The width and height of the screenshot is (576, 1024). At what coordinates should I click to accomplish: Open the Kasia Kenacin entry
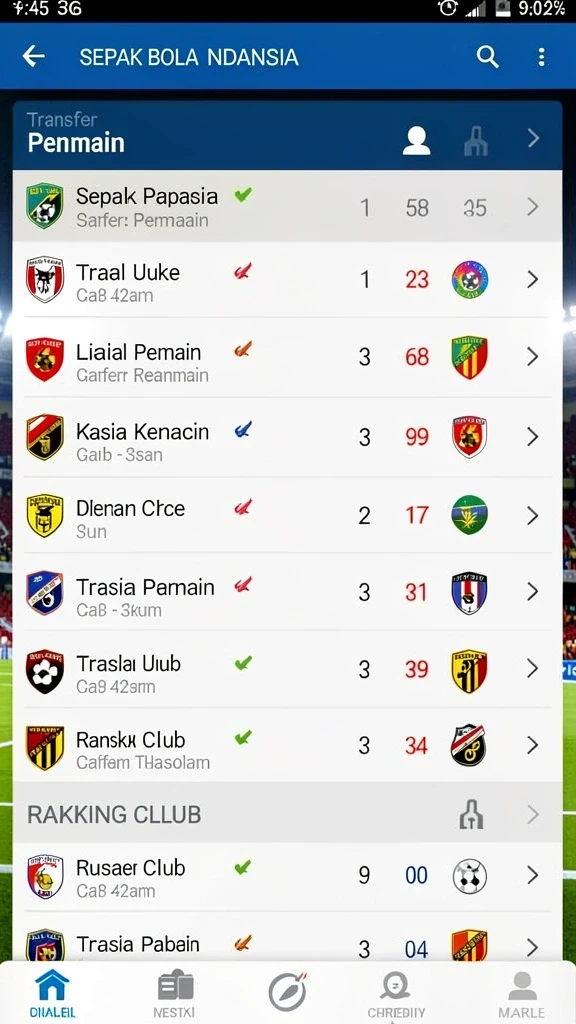coord(287,437)
